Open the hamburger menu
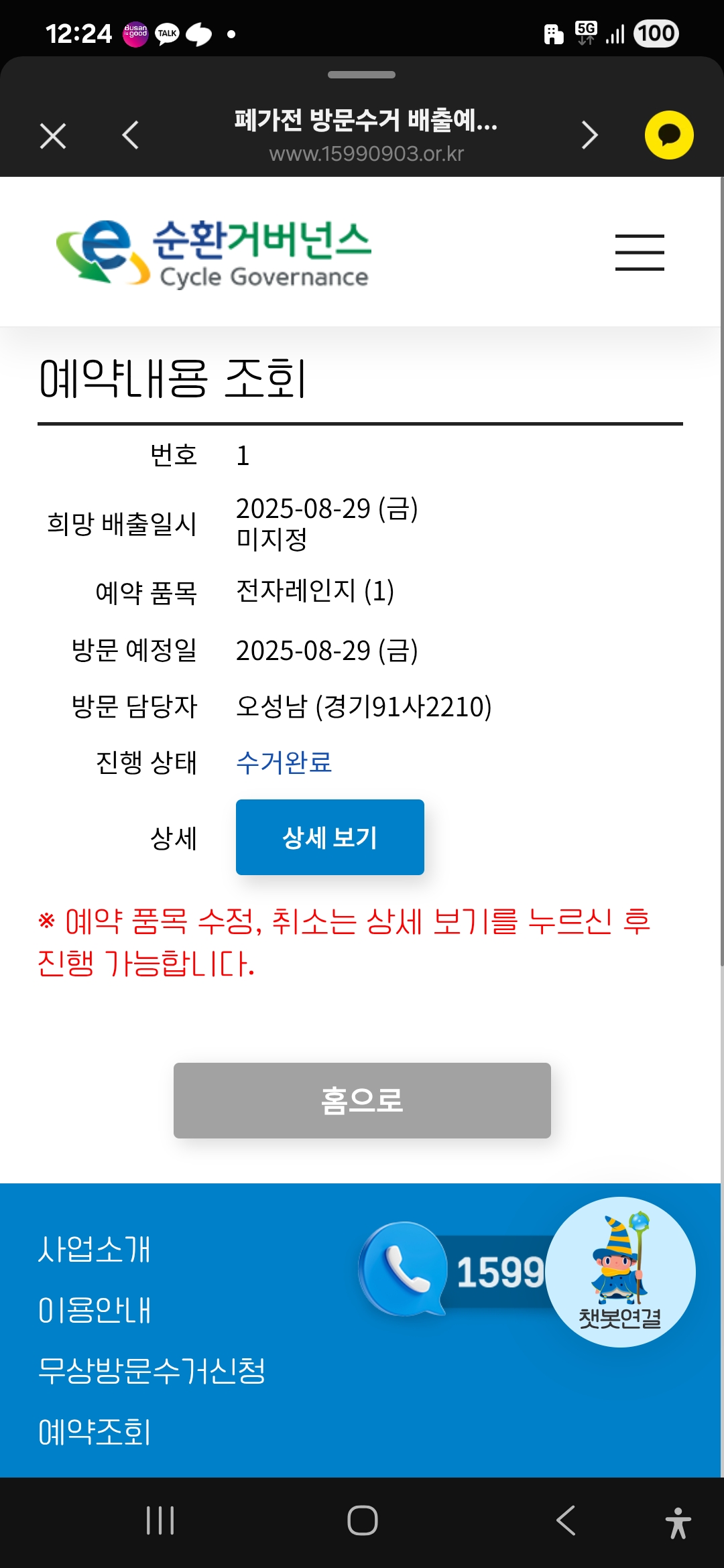The width and height of the screenshot is (724, 1568). [x=640, y=253]
